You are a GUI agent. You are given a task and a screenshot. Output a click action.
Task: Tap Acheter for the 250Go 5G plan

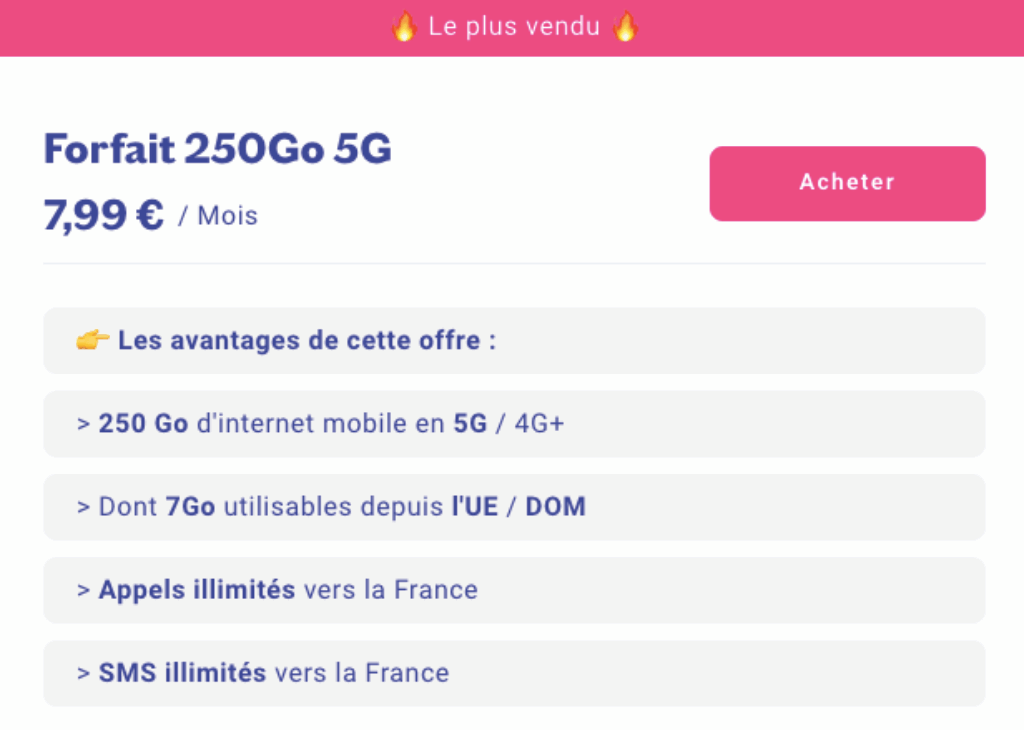pos(847,183)
